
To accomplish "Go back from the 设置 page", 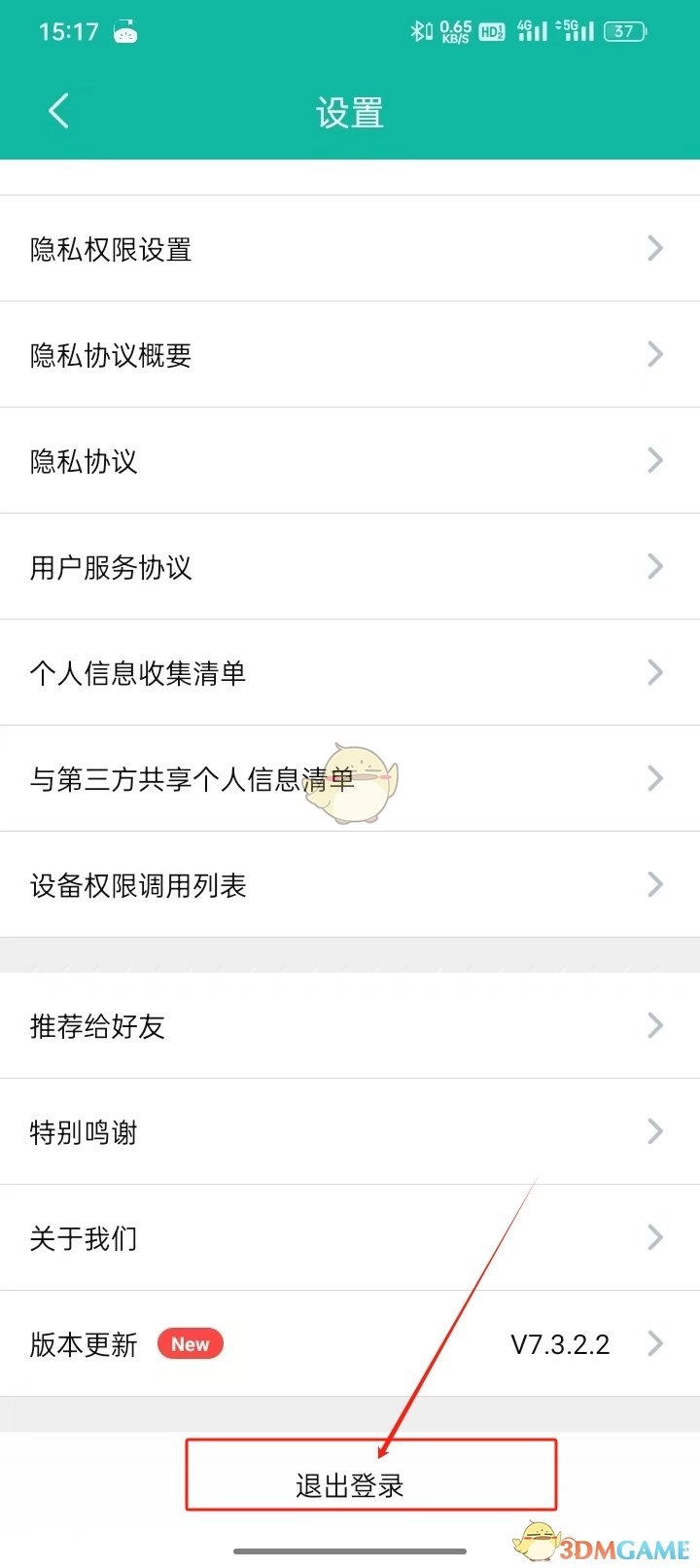I will 58,111.
